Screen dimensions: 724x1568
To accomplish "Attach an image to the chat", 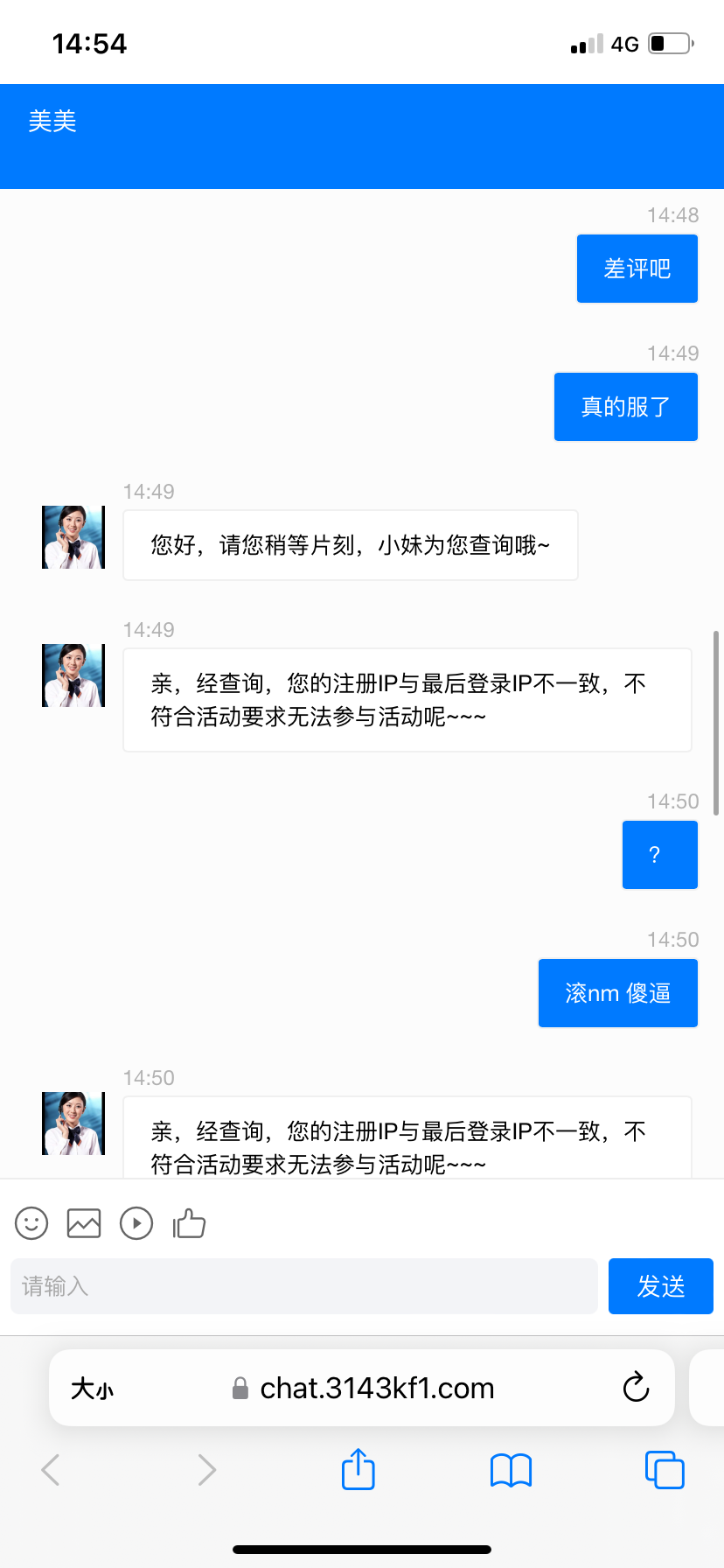I will coord(84,1223).
